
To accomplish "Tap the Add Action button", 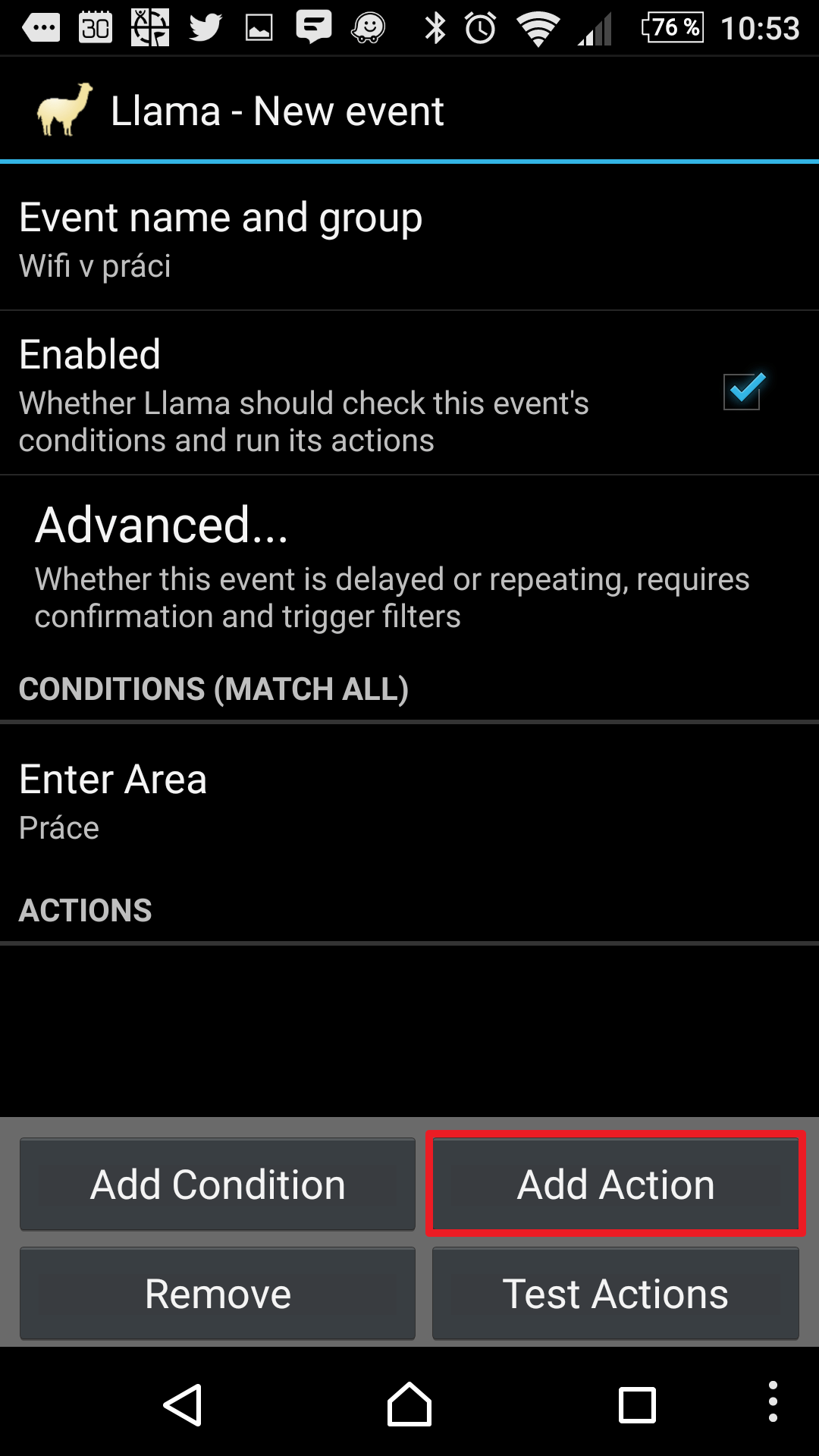I will pyautogui.click(x=616, y=1184).
